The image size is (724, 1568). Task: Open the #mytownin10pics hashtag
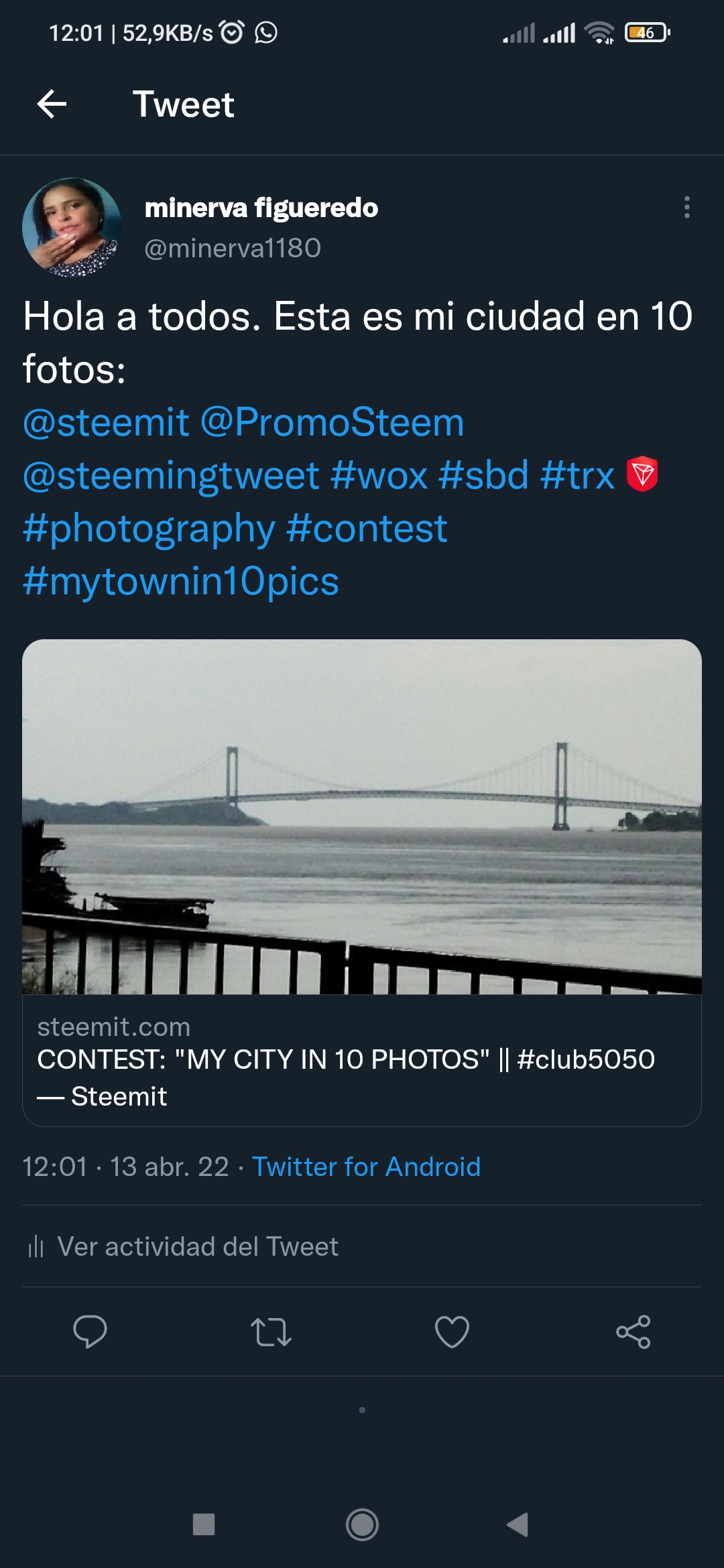tap(180, 581)
